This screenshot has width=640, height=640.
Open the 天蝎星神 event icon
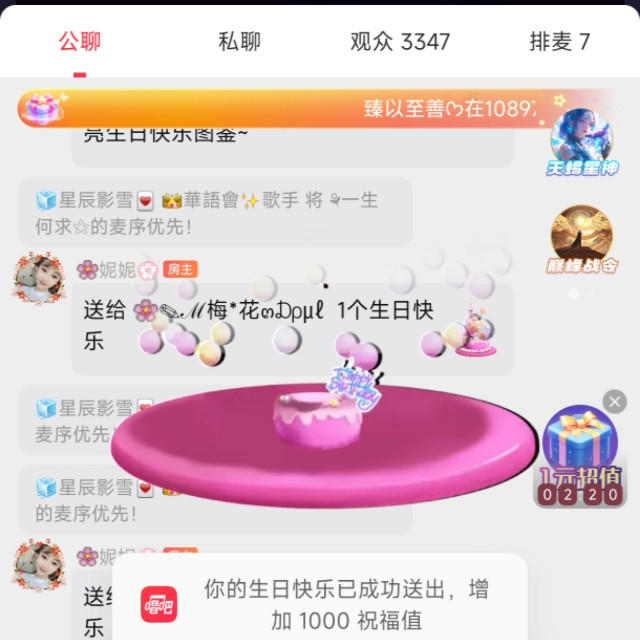[x=582, y=142]
